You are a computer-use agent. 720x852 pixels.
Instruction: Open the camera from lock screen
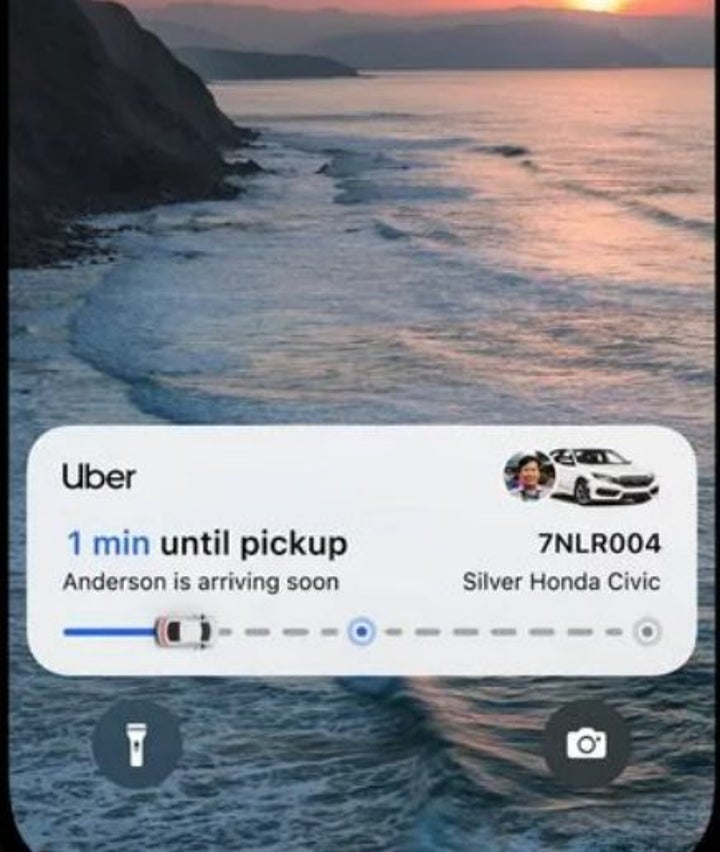pyautogui.click(x=586, y=744)
